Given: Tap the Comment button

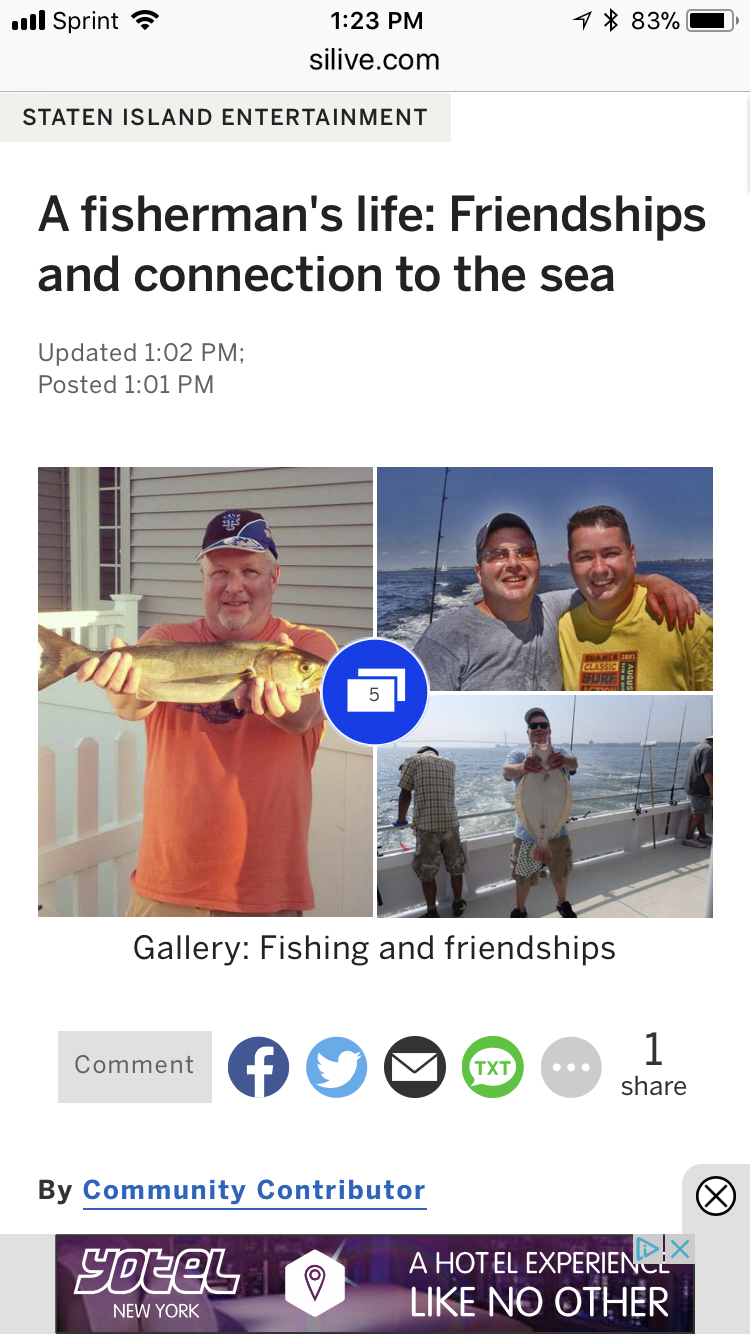Looking at the screenshot, I should click(x=135, y=1066).
